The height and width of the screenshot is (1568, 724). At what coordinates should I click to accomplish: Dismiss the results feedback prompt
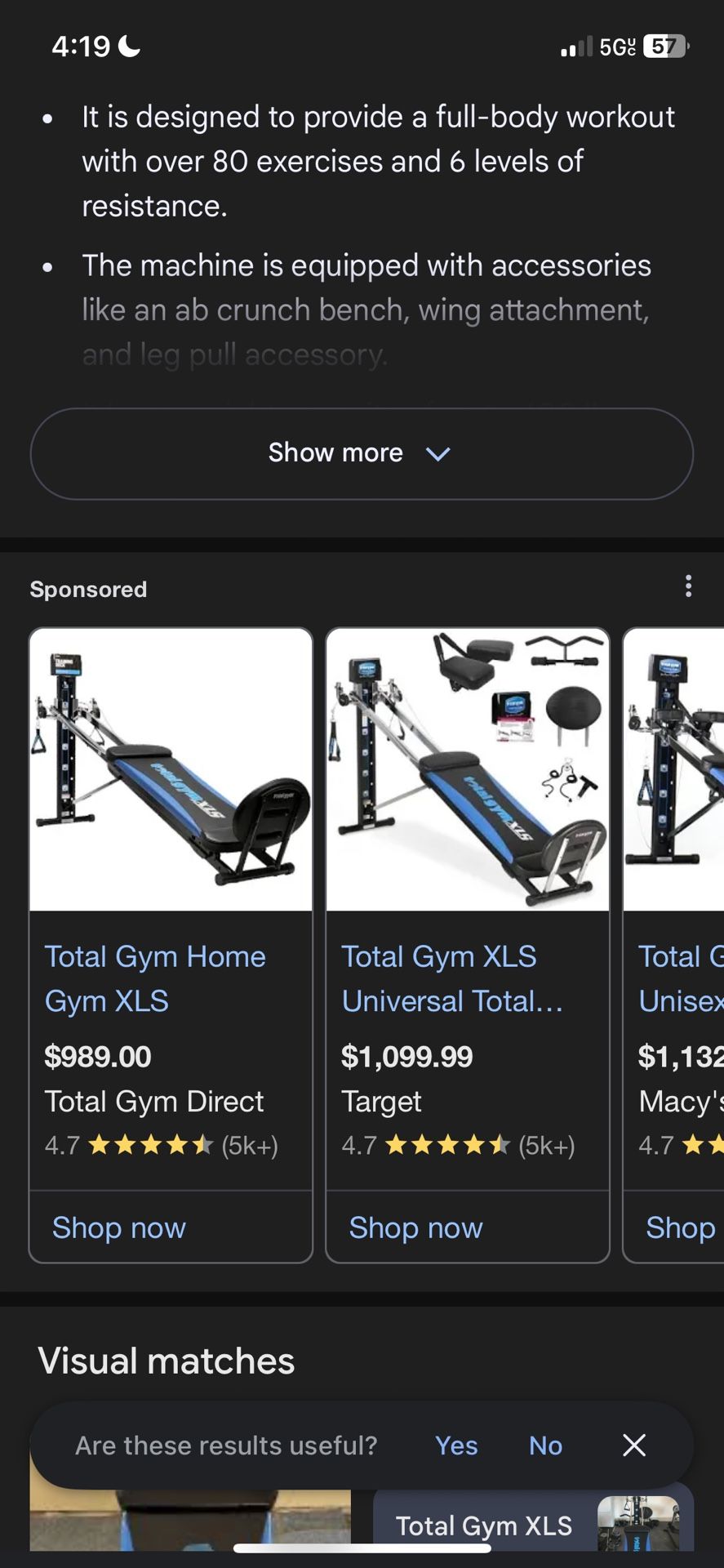[634, 1445]
